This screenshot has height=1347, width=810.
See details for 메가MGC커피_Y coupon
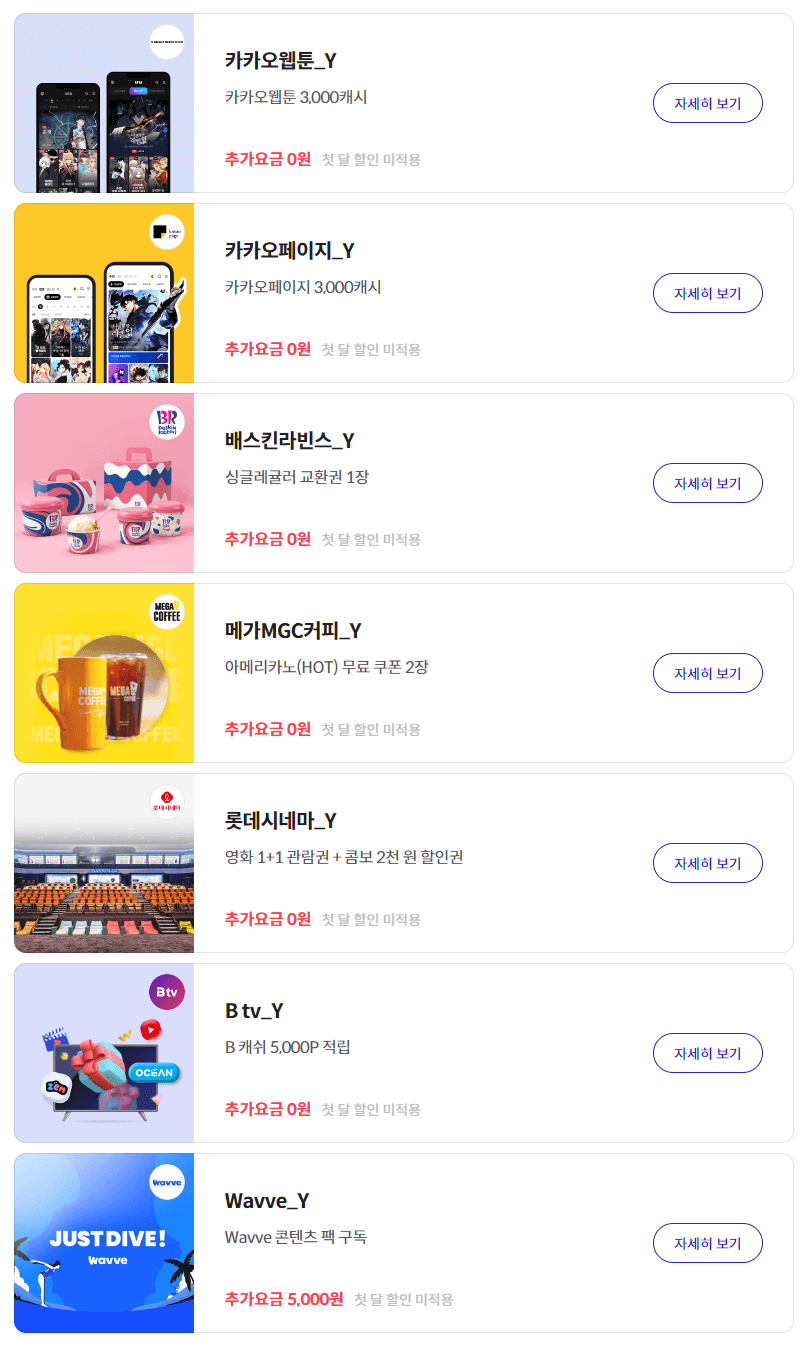click(x=707, y=673)
